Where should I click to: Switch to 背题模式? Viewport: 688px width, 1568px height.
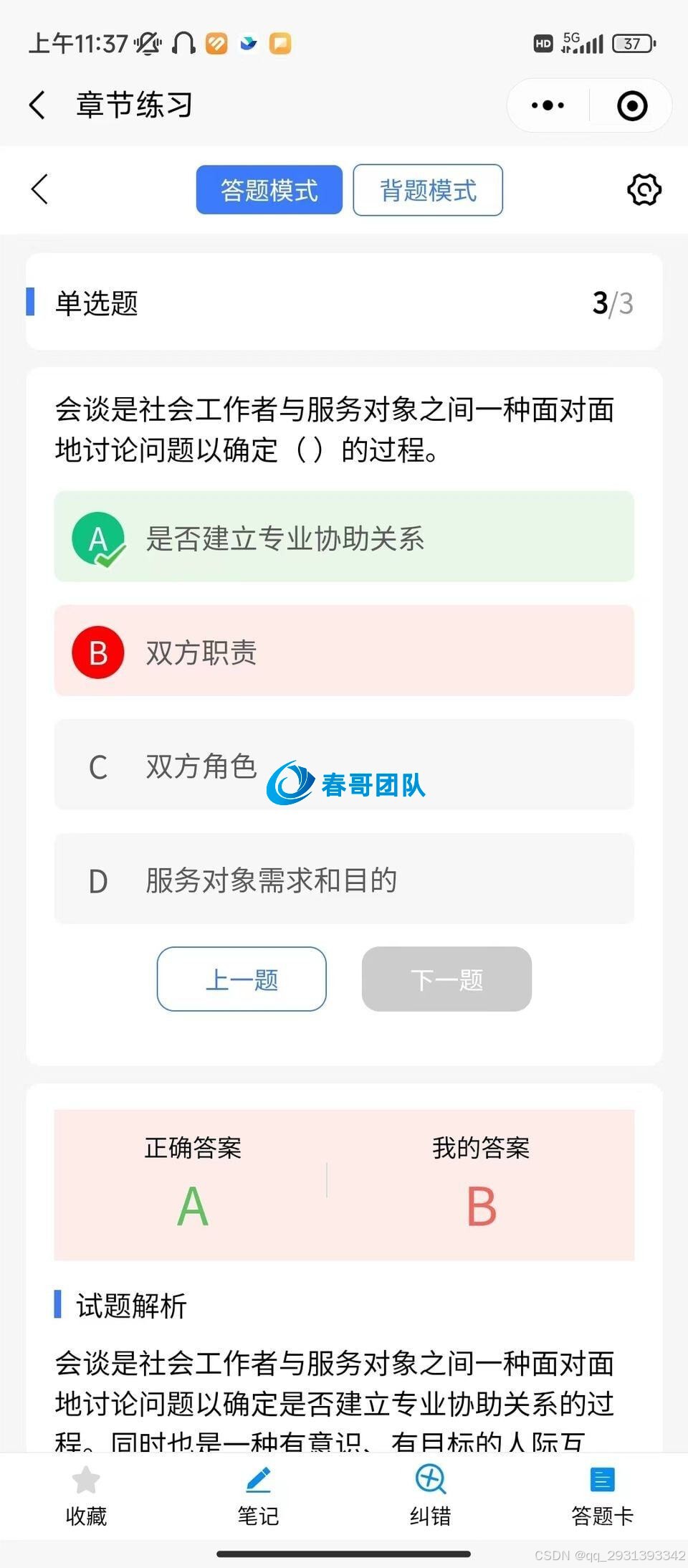[428, 190]
